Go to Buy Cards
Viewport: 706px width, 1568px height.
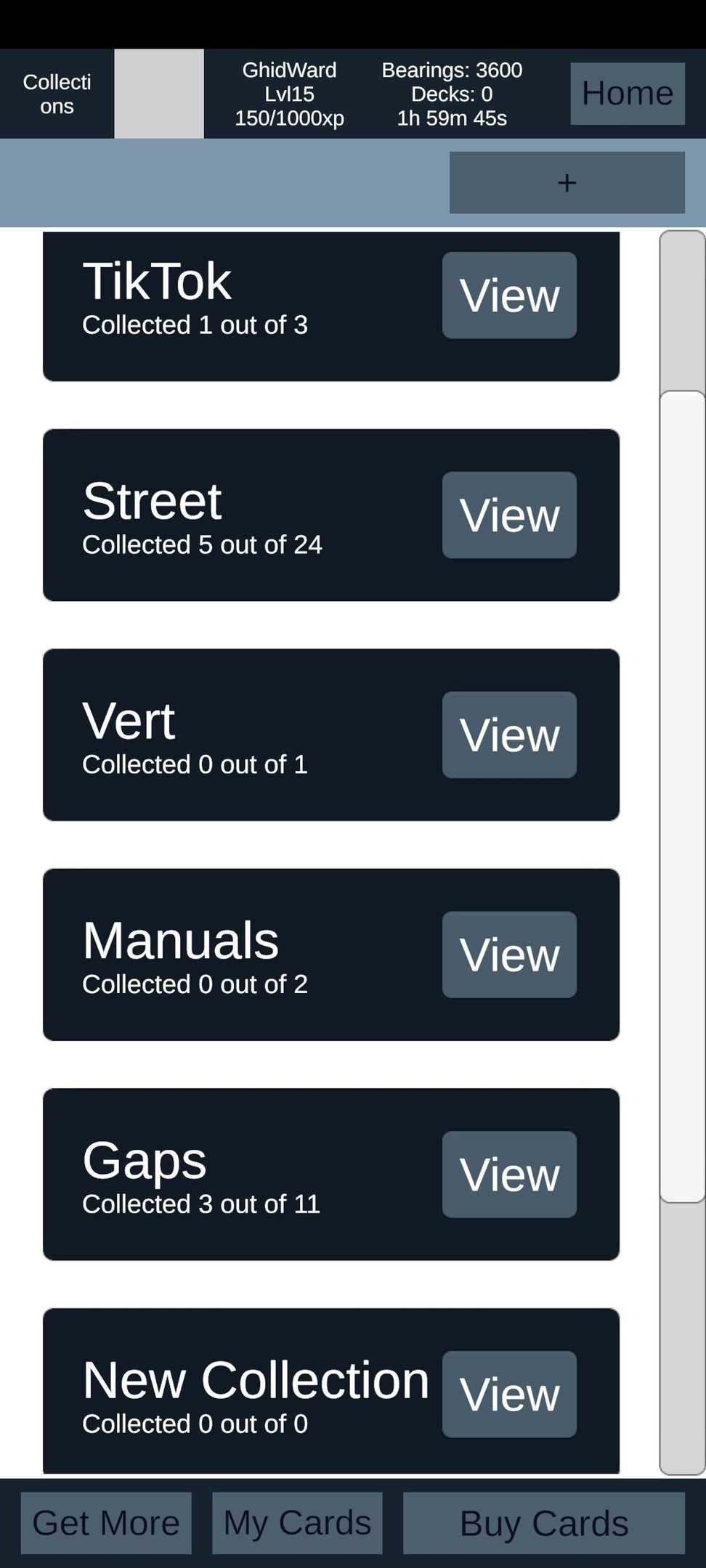click(543, 1523)
